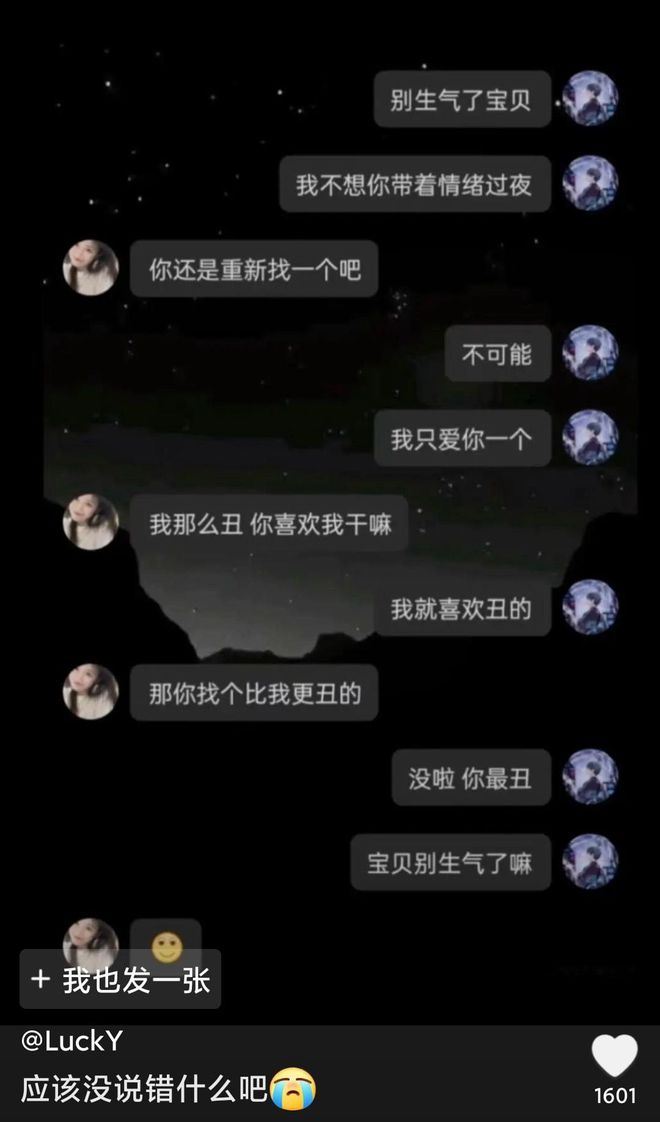Screen dimensions: 660x1122
Task: Tap the '+ 我也发一张' button
Action: click(120, 979)
